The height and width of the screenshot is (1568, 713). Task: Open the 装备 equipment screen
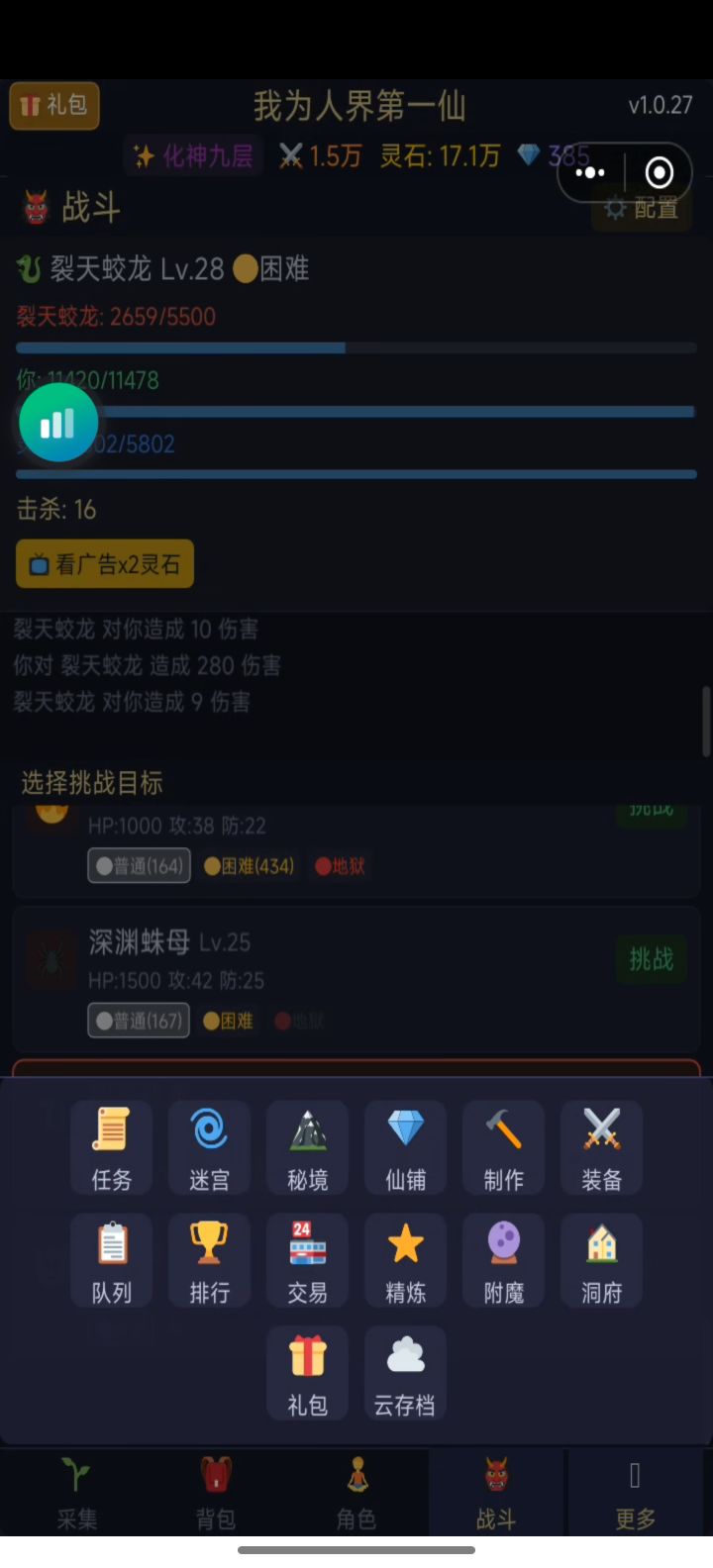tap(601, 1148)
